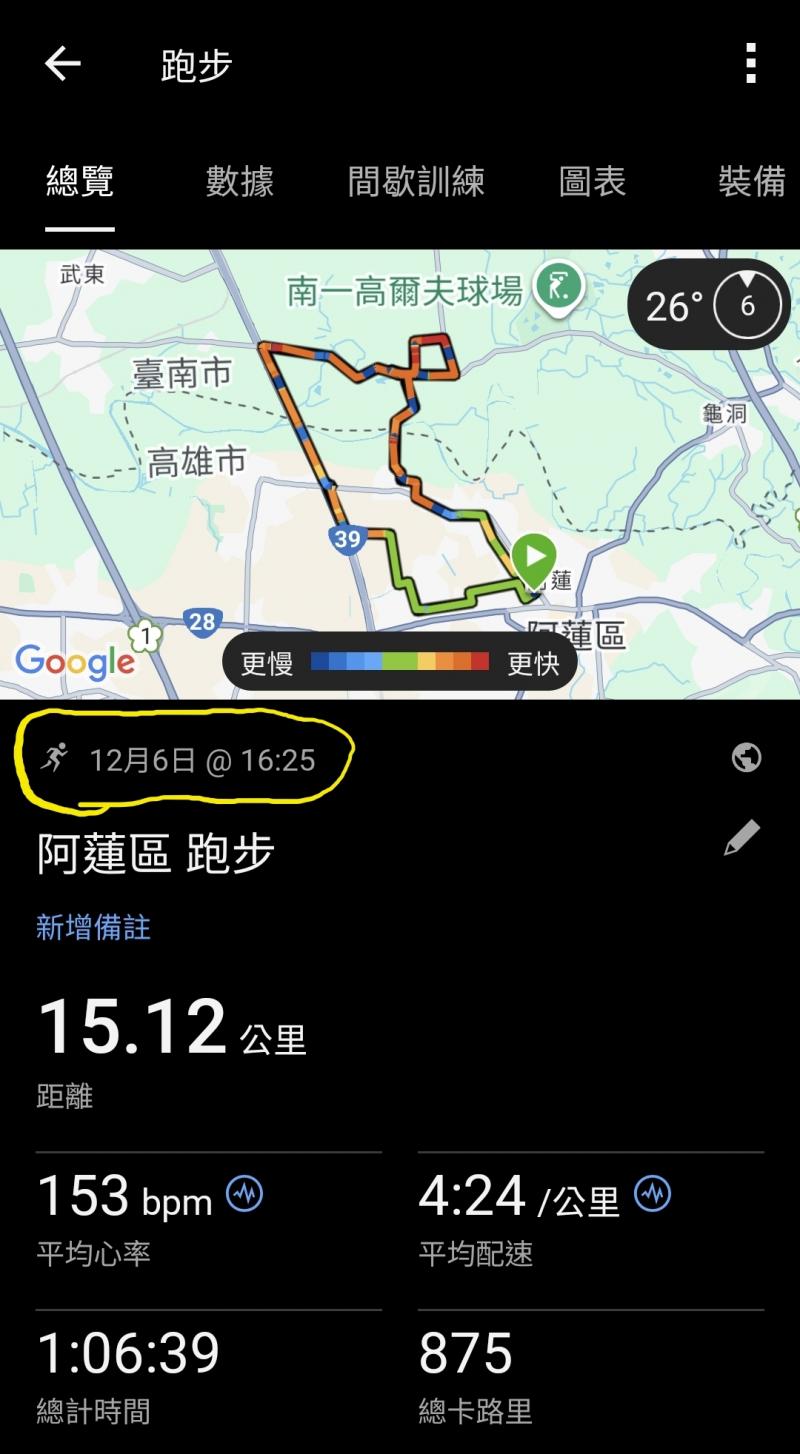Open the running route map
This screenshot has height=1454, width=800.
400,470
